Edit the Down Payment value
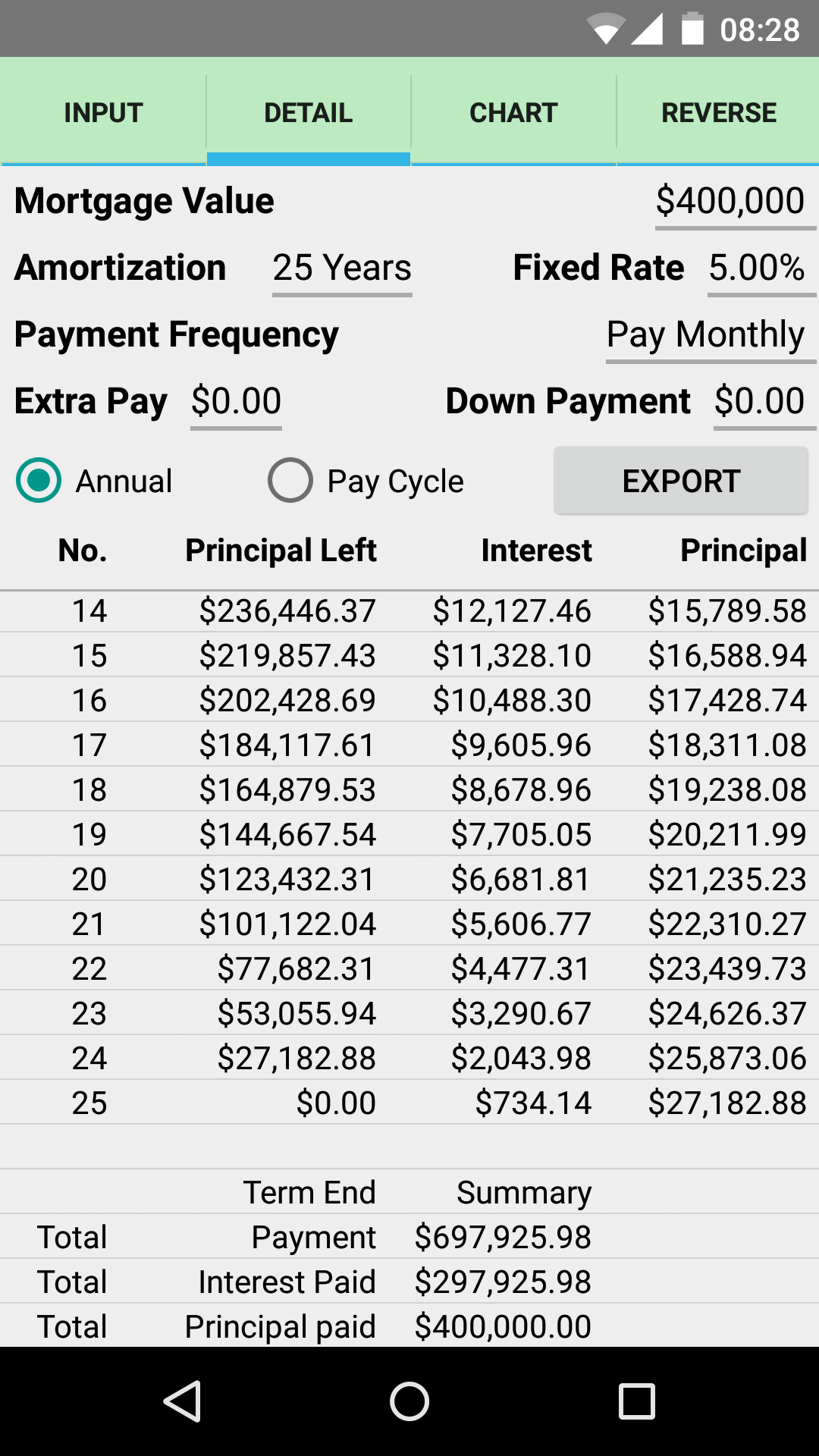The image size is (819, 1456). [x=762, y=400]
